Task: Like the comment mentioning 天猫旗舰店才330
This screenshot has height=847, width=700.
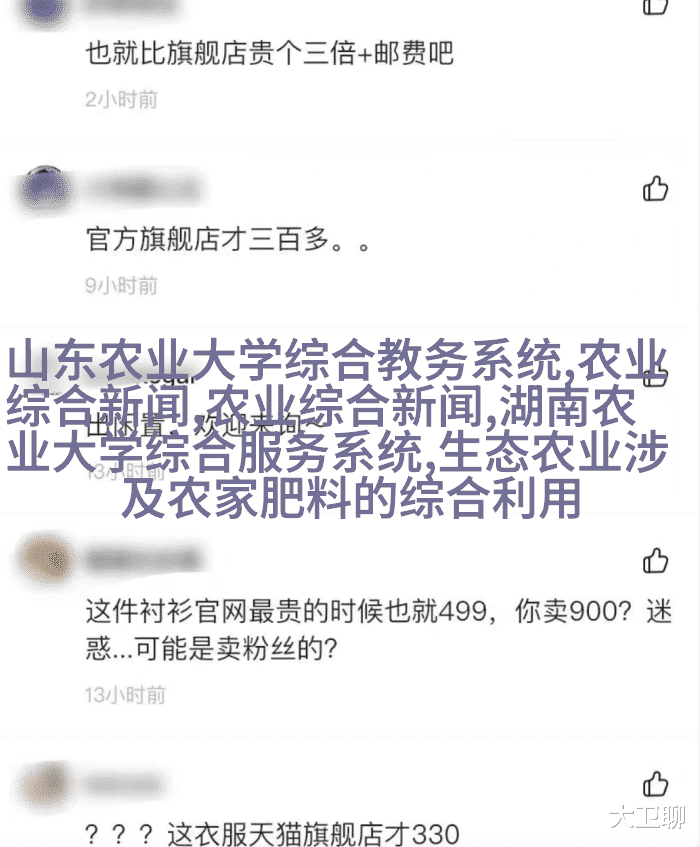Action: [x=656, y=782]
